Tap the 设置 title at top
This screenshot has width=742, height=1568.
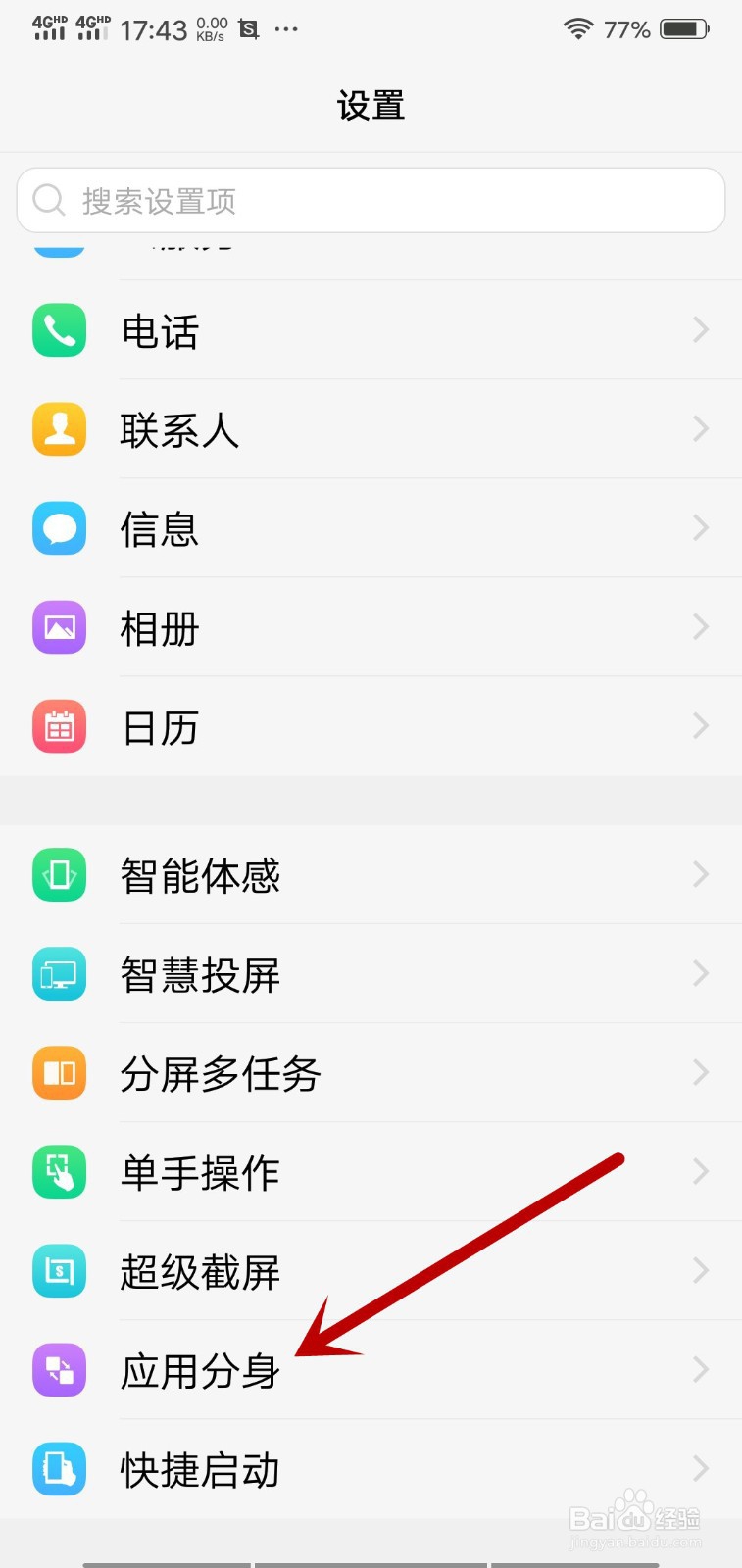point(371,105)
